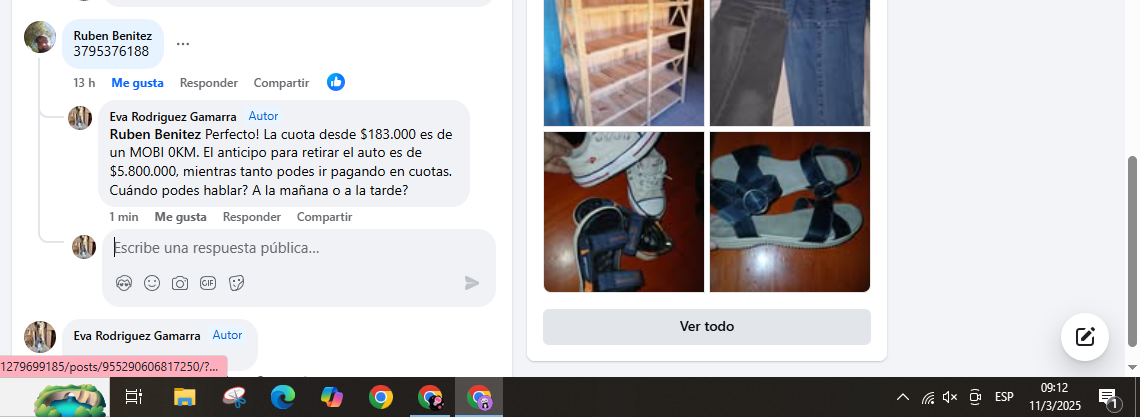Tap Compartir under Eva's MOBI 0KM reply
Screen dimensions: 1140x417
[324, 217]
